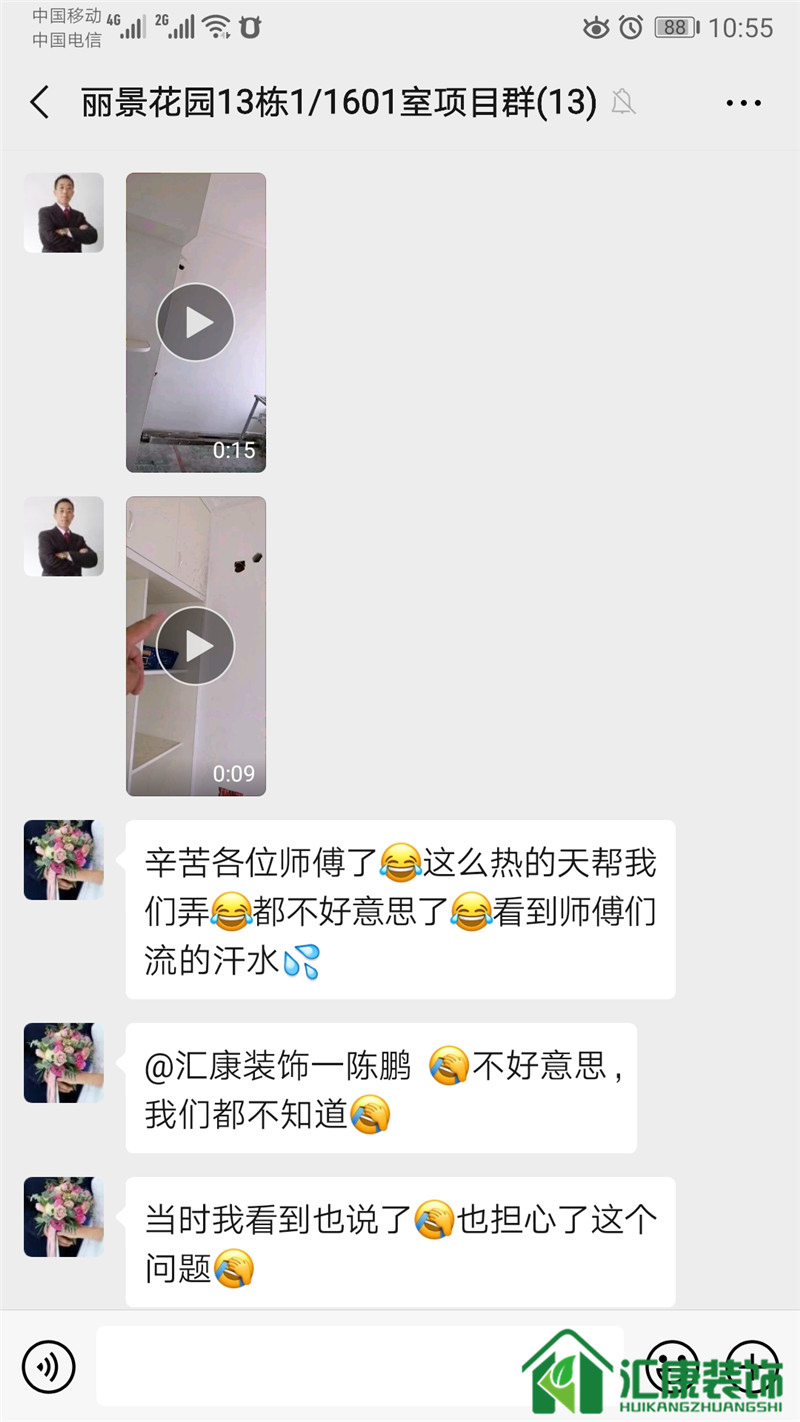
Task: Open flower-avatar profile beside 辛苦各位师傅了 message
Action: point(64,860)
